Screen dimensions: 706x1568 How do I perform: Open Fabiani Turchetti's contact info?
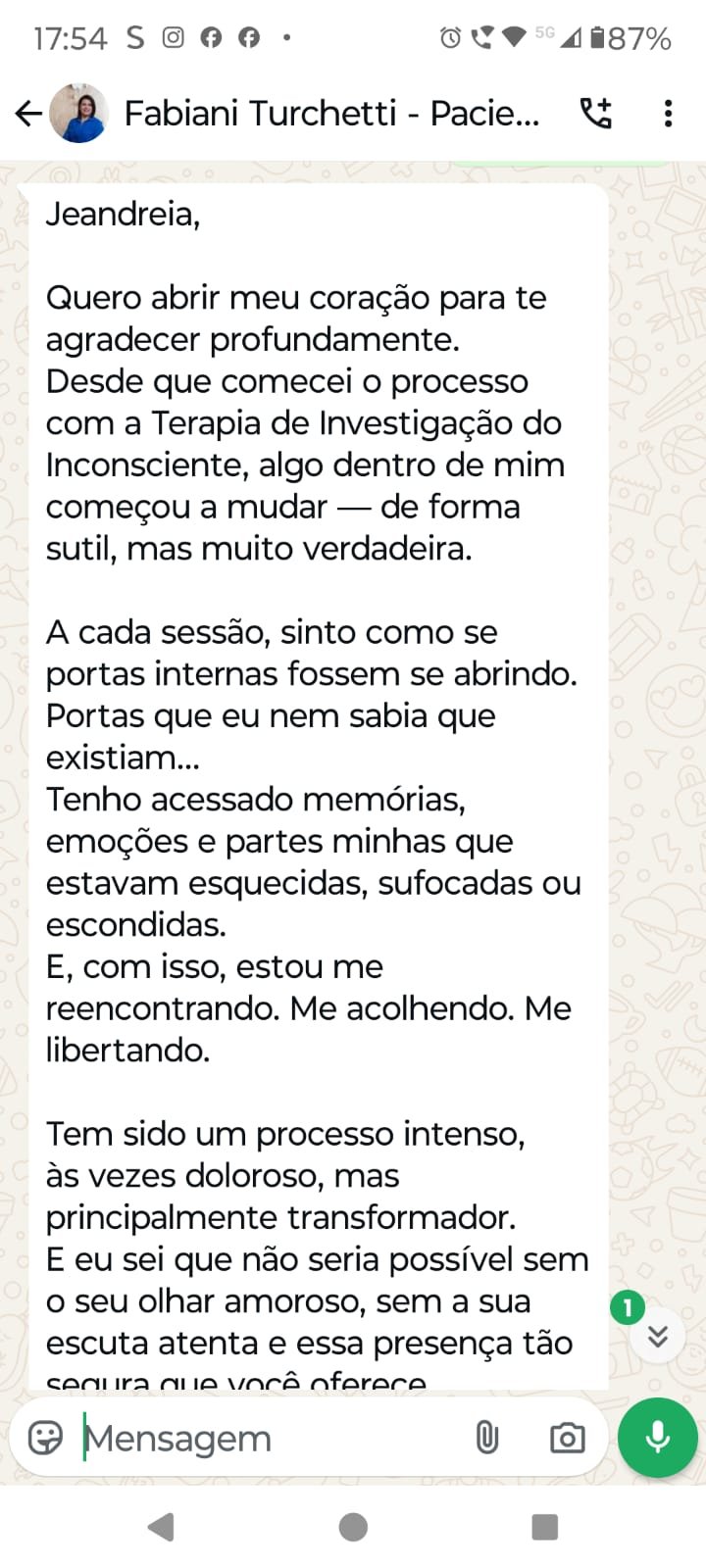coord(331,115)
